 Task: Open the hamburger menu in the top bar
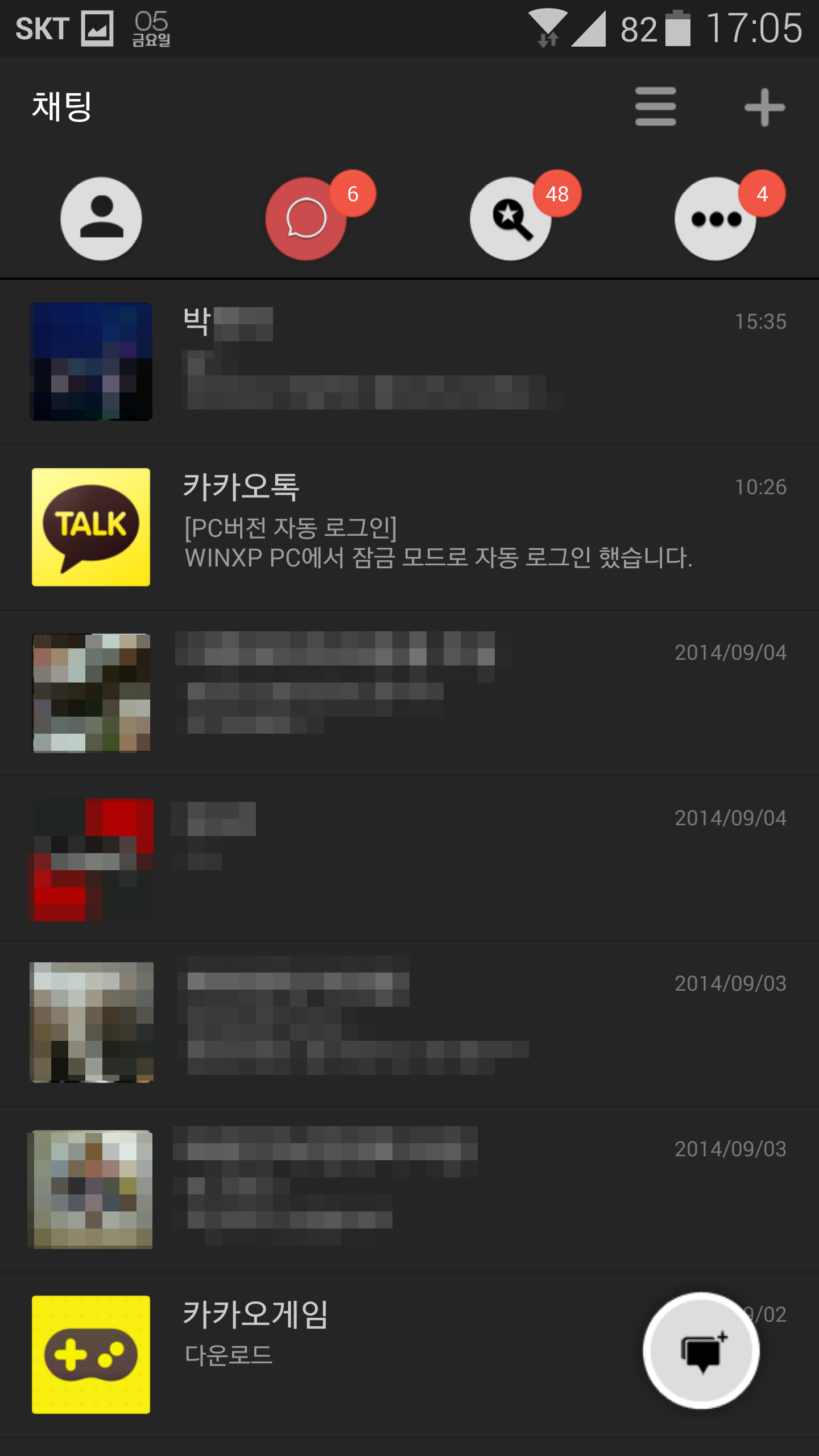point(655,106)
